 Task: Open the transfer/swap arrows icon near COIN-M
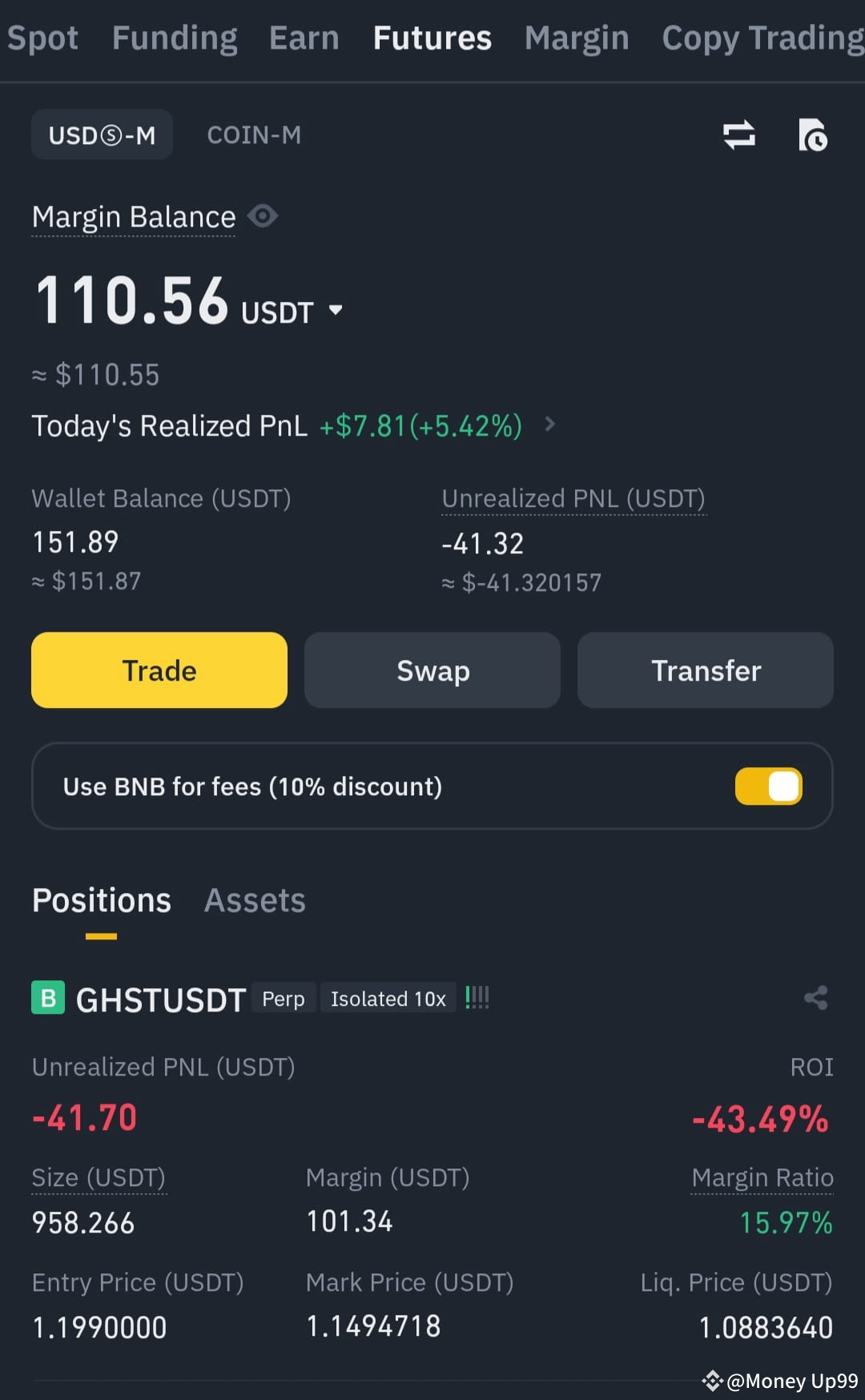pyautogui.click(x=738, y=135)
